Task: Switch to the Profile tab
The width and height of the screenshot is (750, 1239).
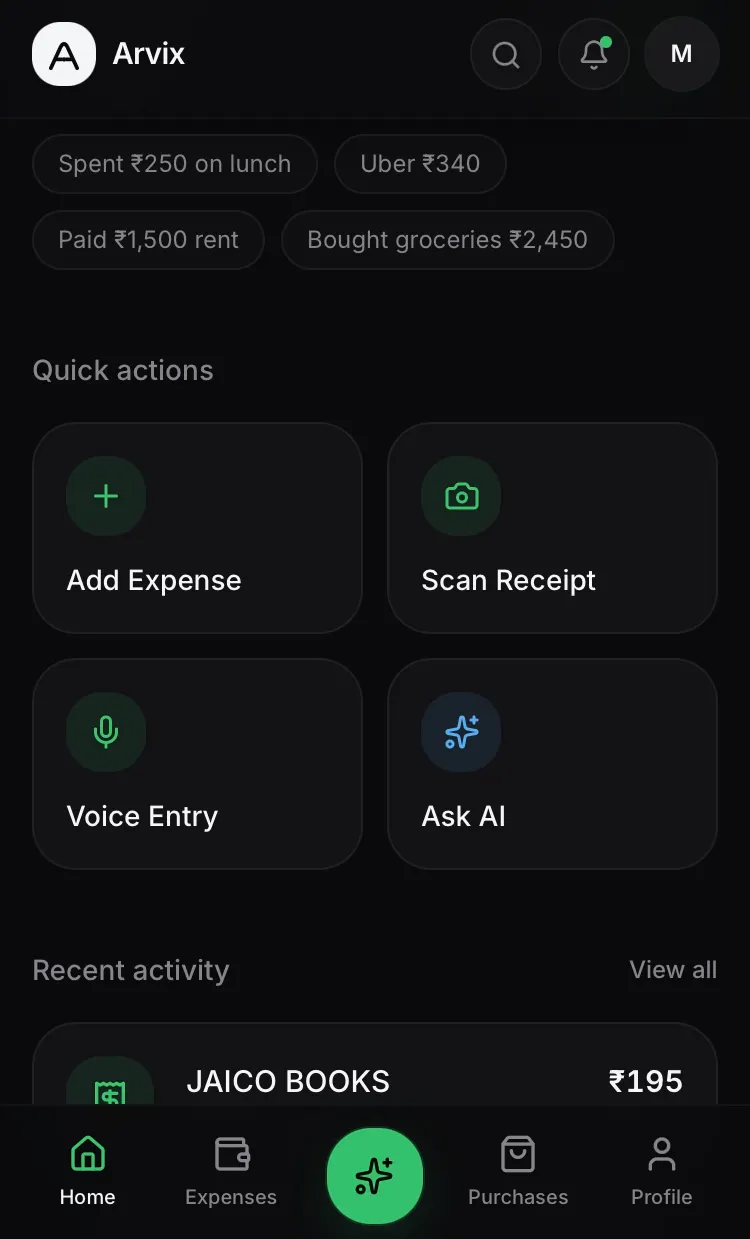Action: (661, 1173)
